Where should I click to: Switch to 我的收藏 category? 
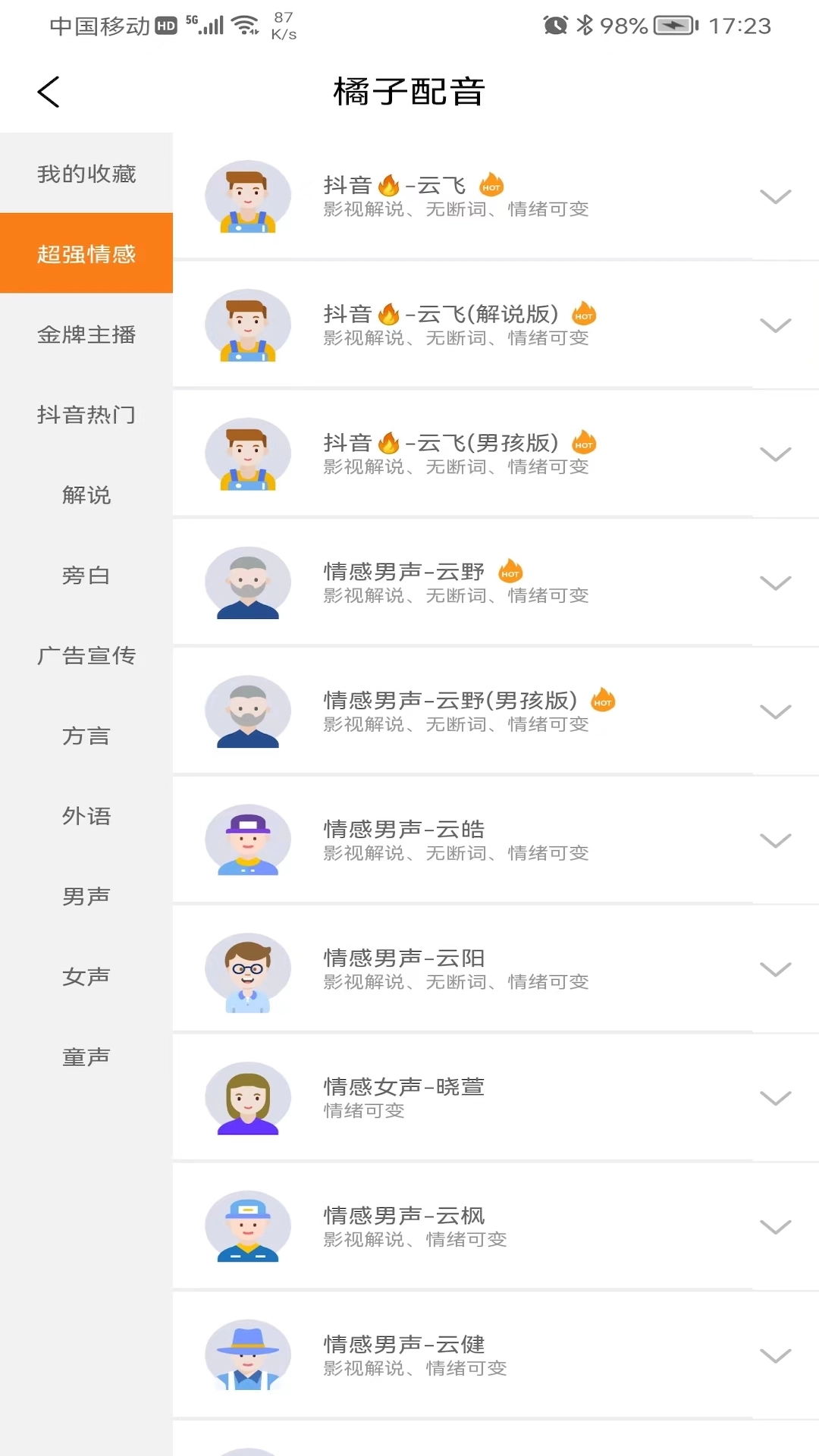click(86, 174)
